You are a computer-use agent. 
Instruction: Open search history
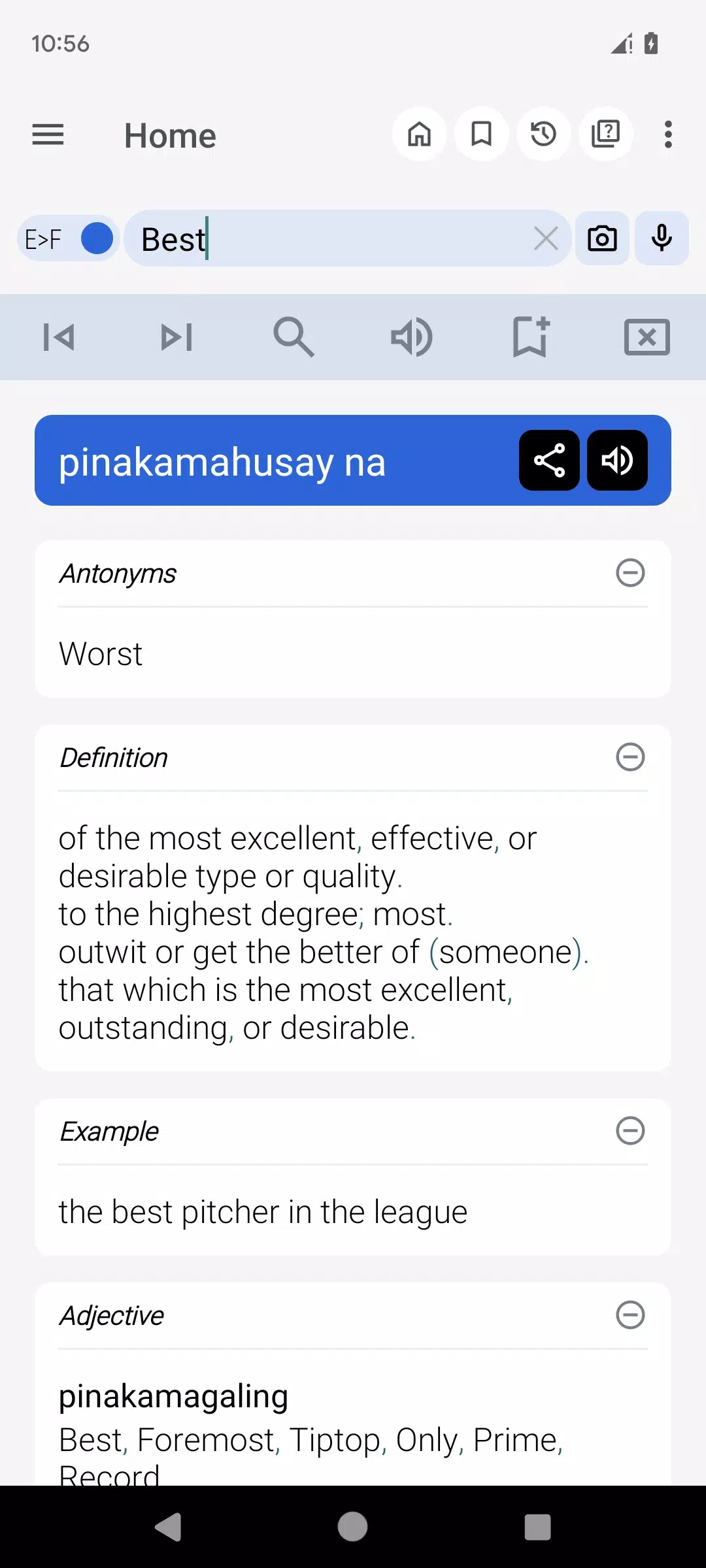[x=543, y=135]
